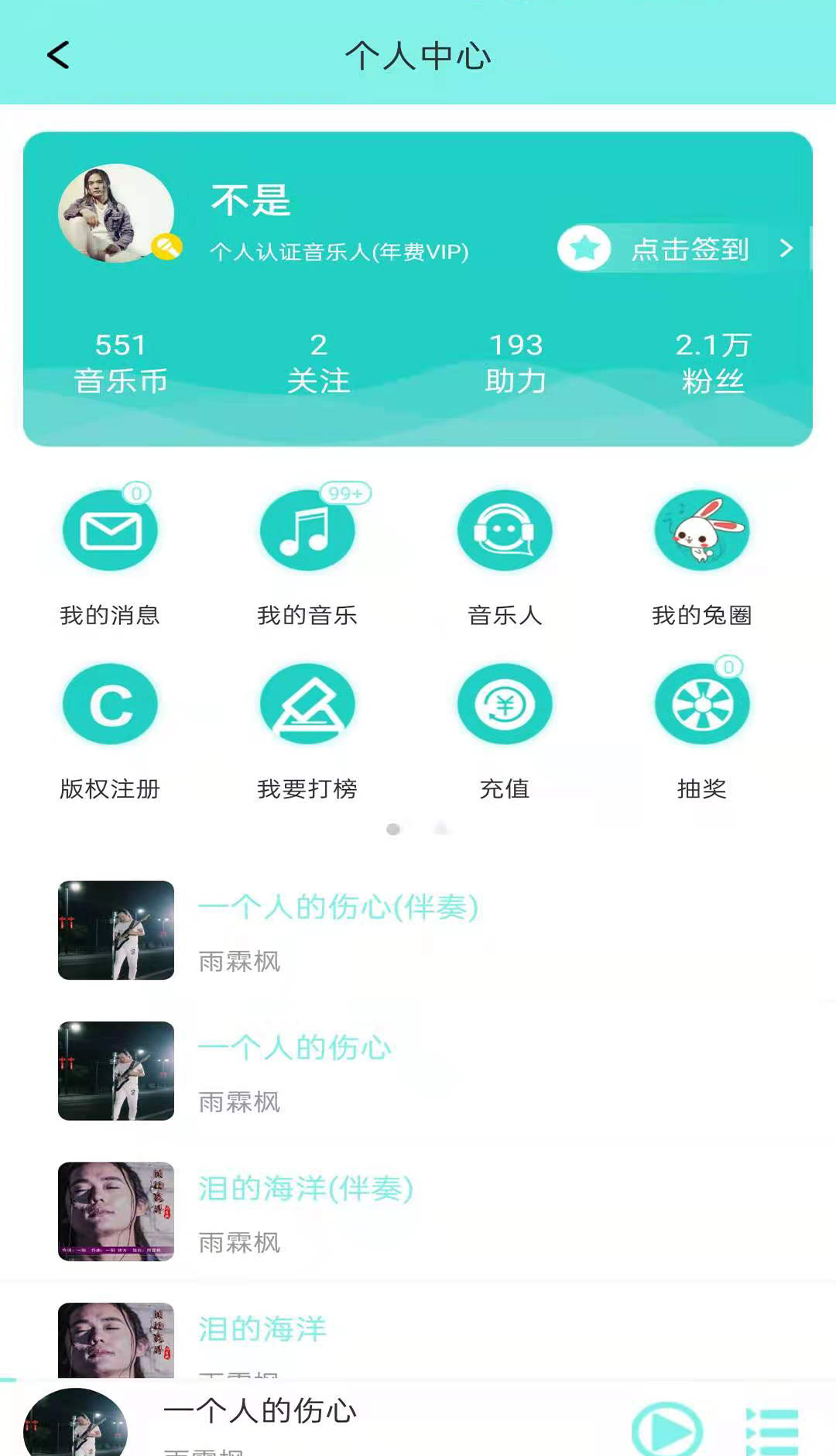The image size is (836, 1456).
Task: Open the 音乐人 musician headset icon
Action: pyautogui.click(x=505, y=531)
